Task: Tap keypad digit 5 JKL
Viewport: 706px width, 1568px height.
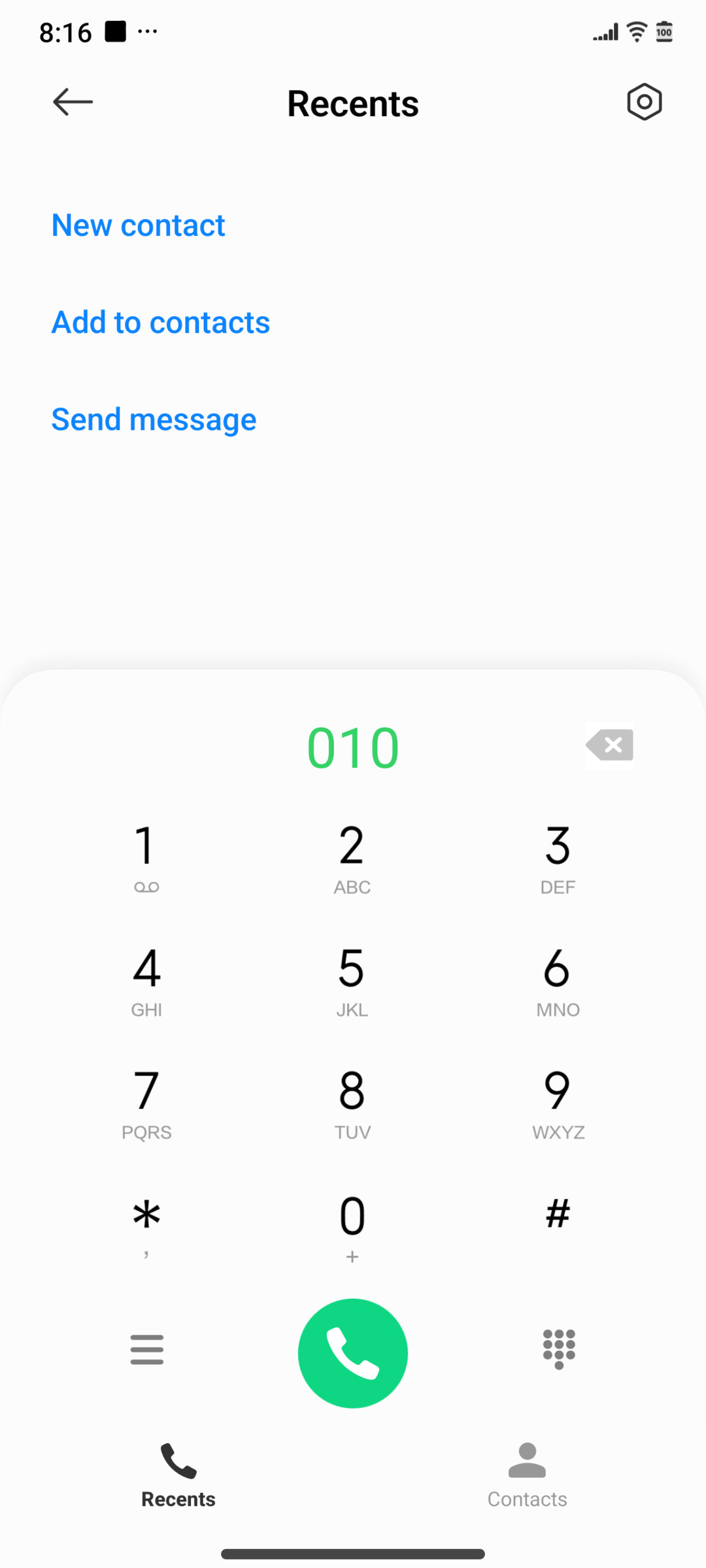Action: [352, 981]
